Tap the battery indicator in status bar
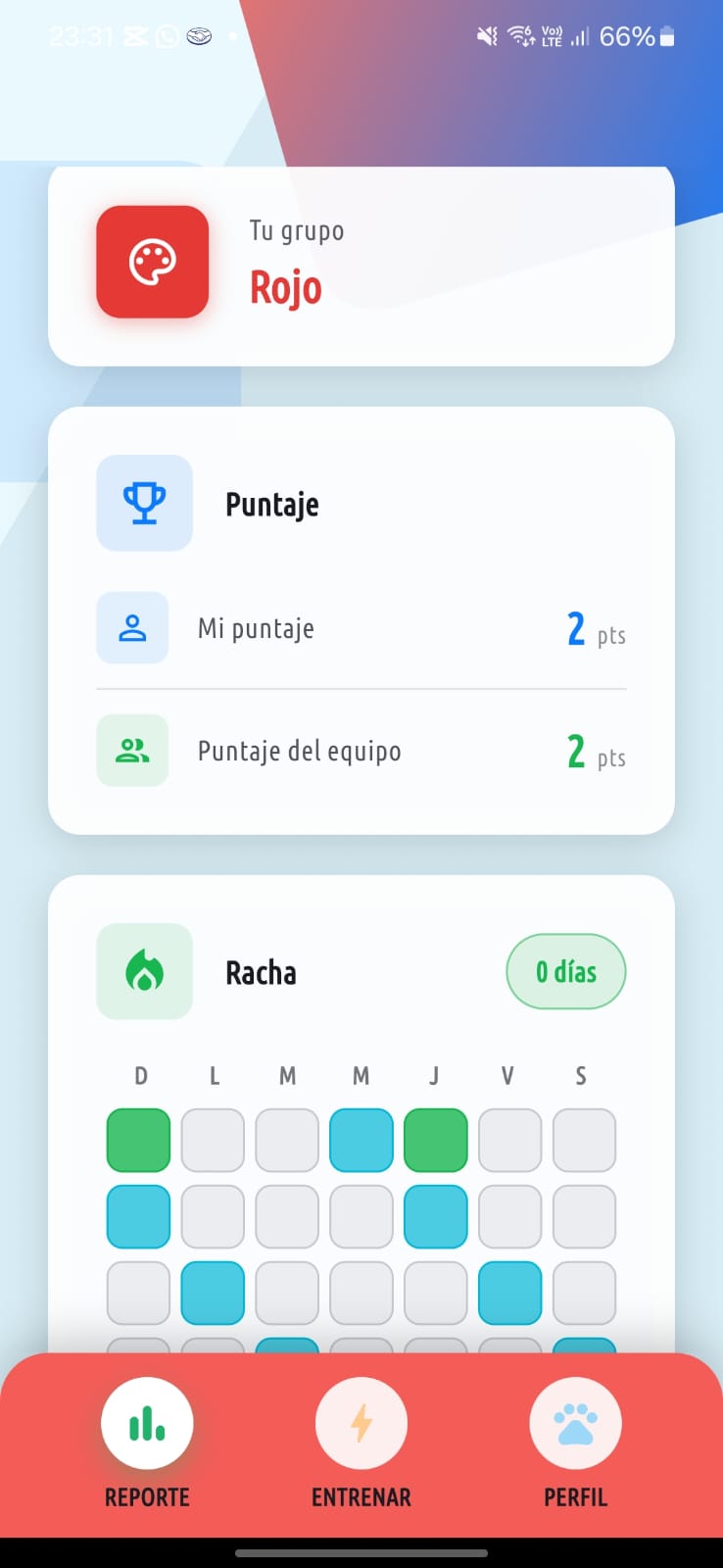 [x=669, y=36]
